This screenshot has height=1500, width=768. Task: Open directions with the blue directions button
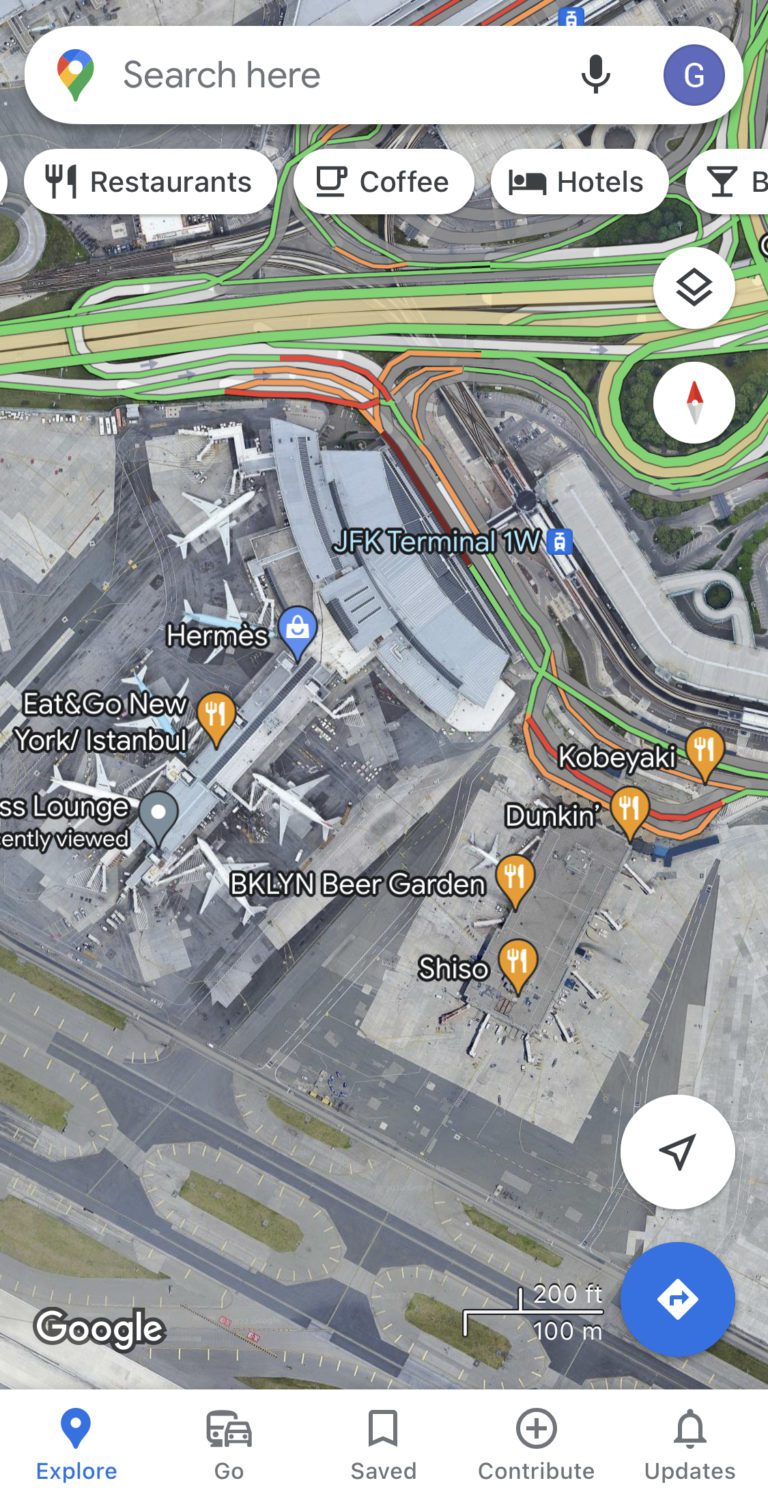[x=677, y=1300]
